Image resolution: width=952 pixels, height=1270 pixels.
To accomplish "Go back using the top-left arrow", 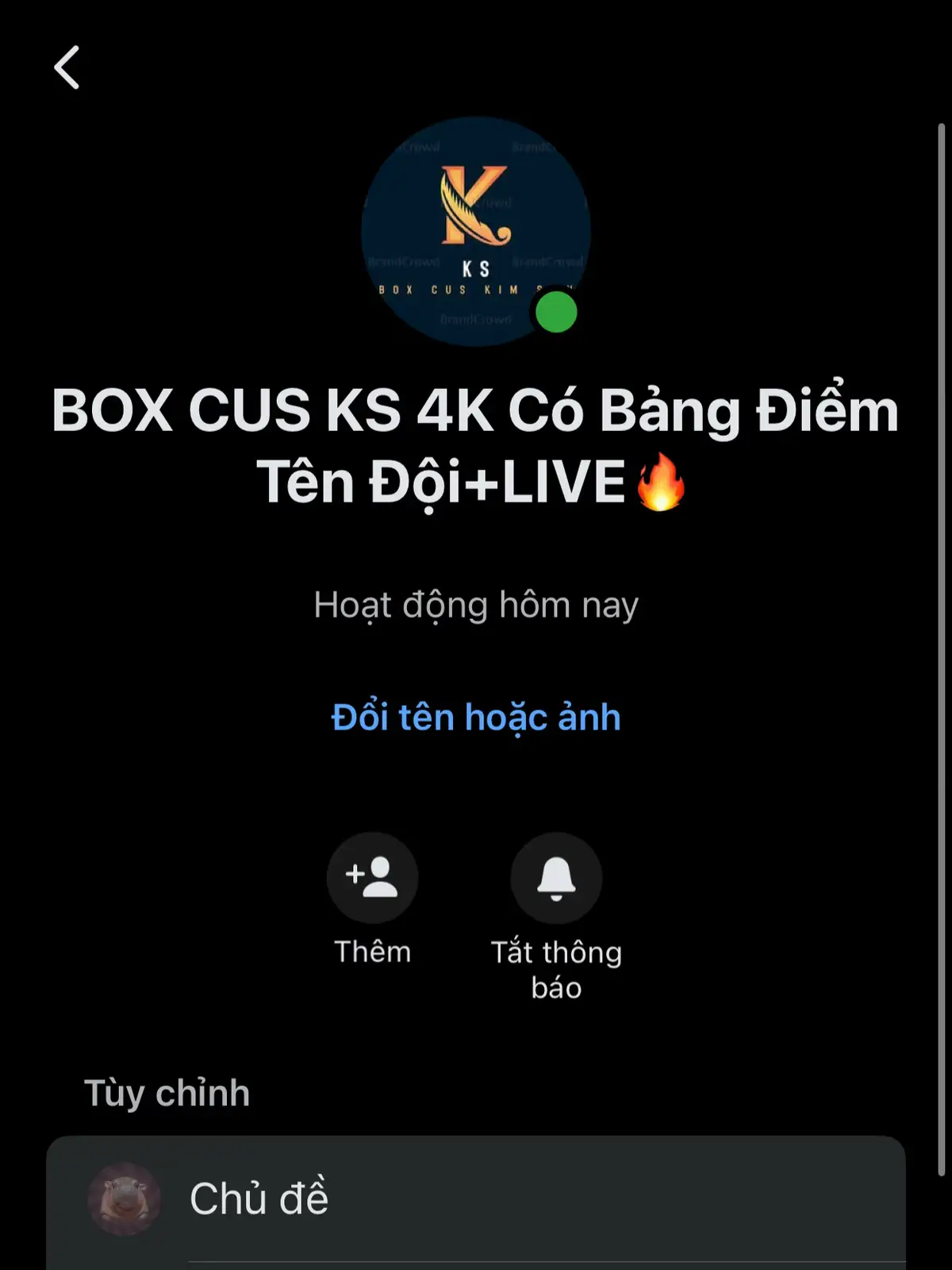I will [x=67, y=67].
